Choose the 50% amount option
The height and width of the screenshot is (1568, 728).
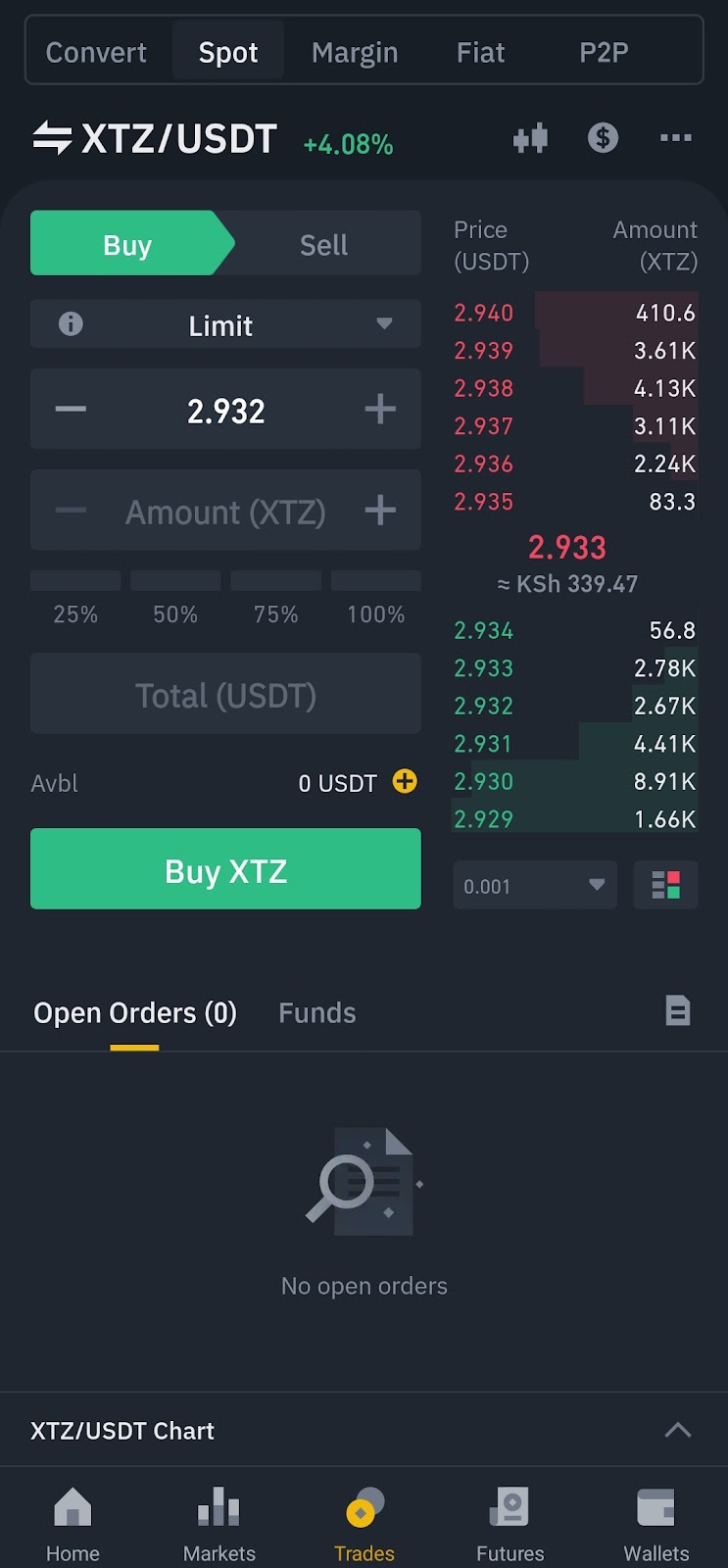coord(175,598)
